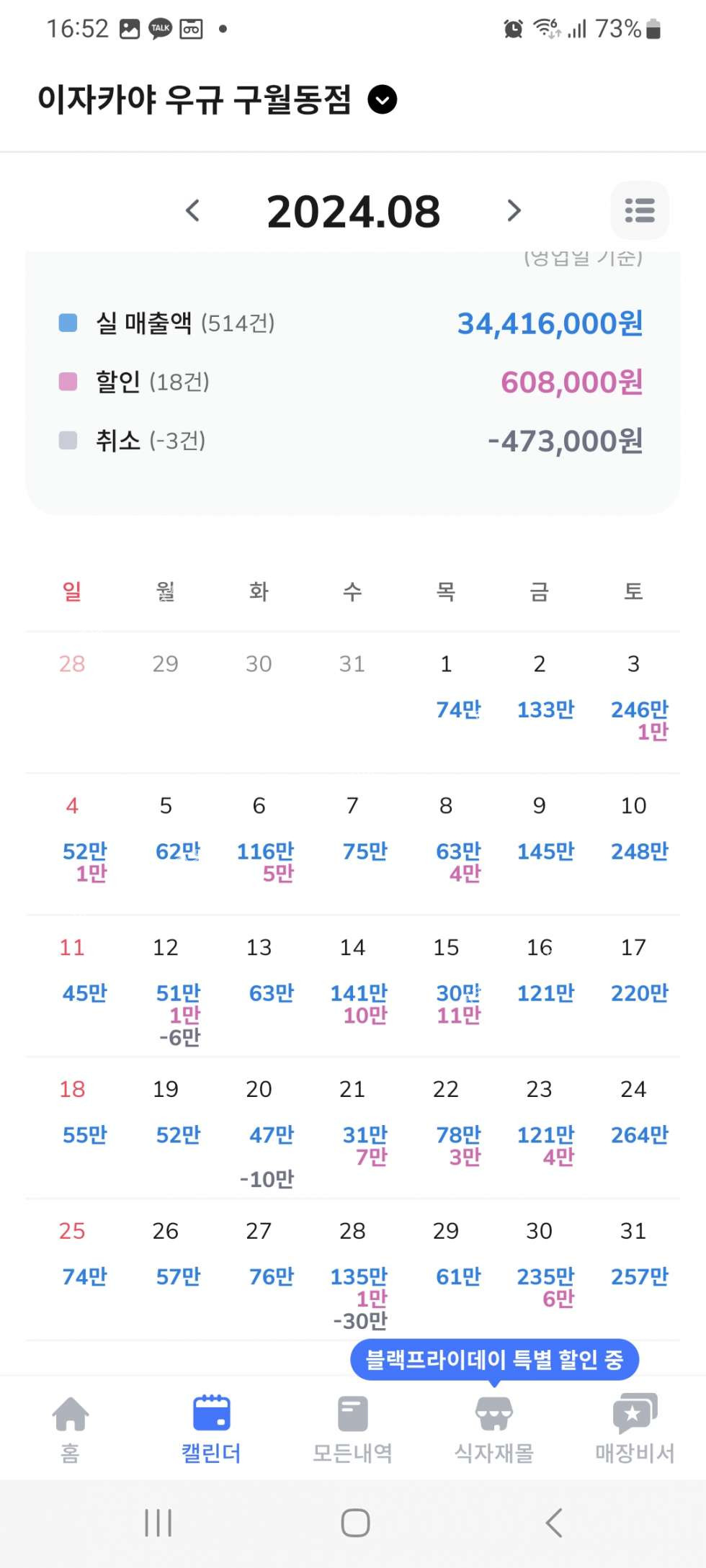Select August 3 with 246만 sales
Screen dimensions: 706x1568
634,700
